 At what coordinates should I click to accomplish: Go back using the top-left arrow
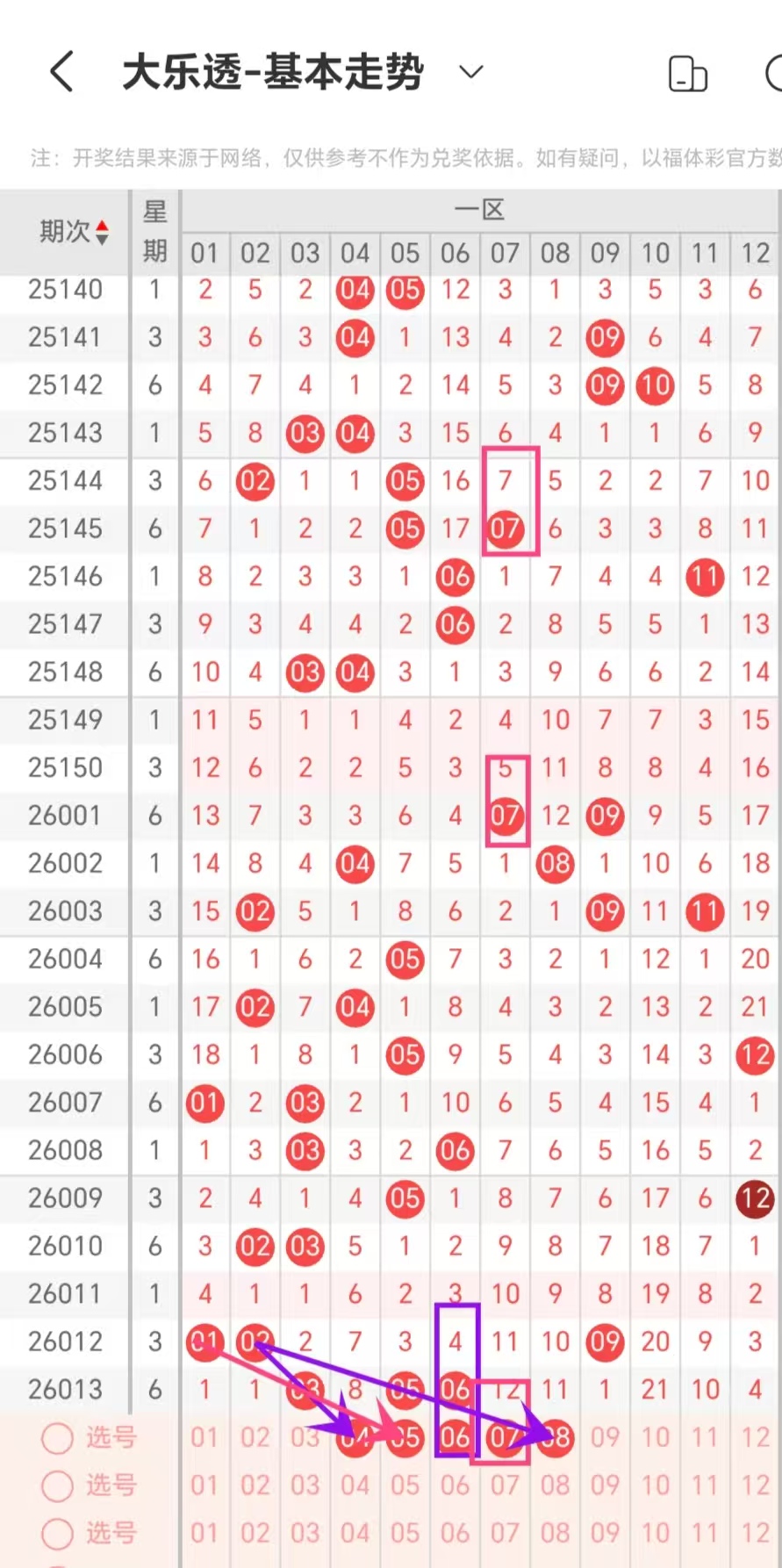(61, 71)
